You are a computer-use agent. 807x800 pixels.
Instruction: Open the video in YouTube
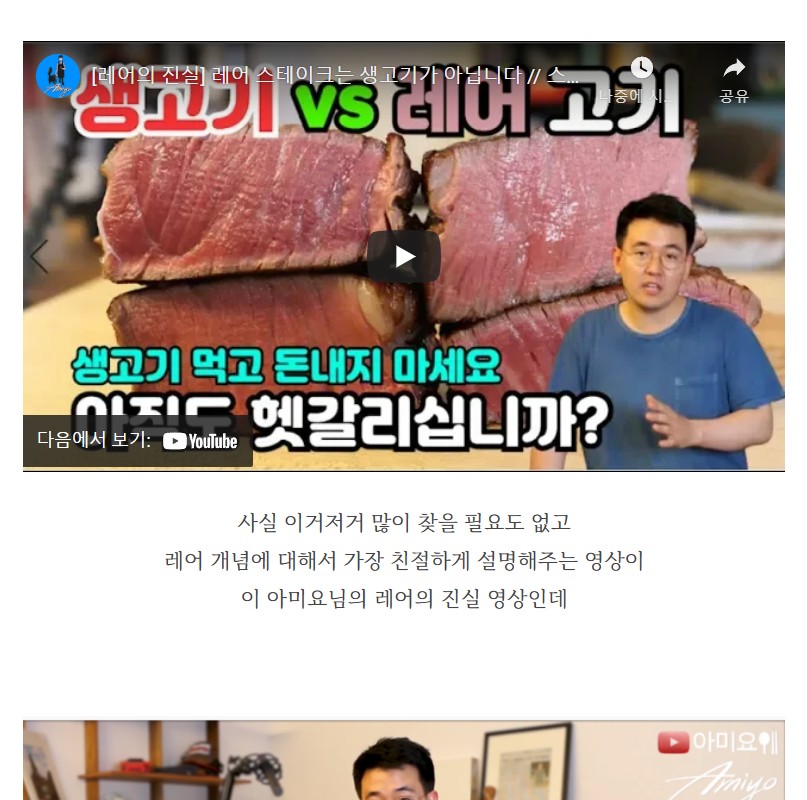(200, 441)
